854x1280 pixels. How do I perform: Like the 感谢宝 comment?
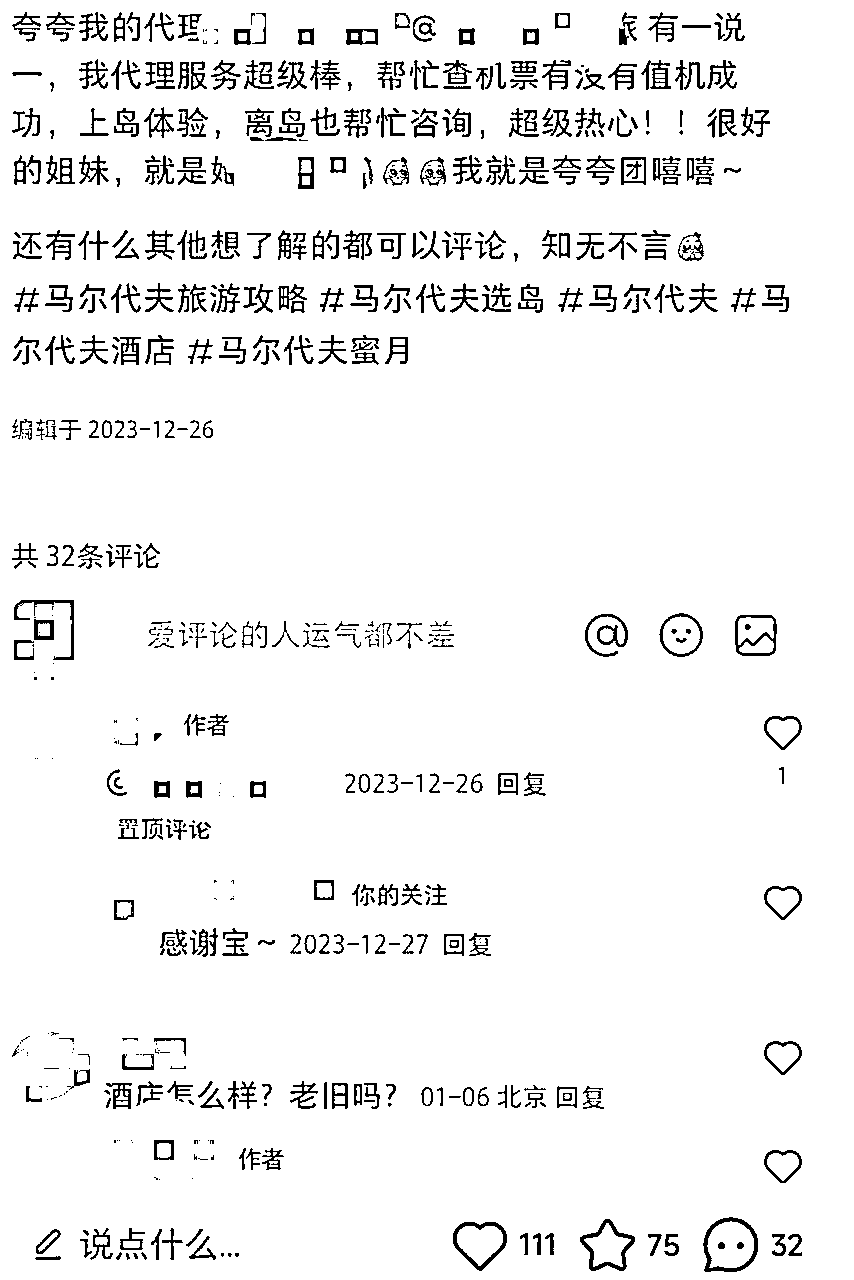(x=782, y=903)
